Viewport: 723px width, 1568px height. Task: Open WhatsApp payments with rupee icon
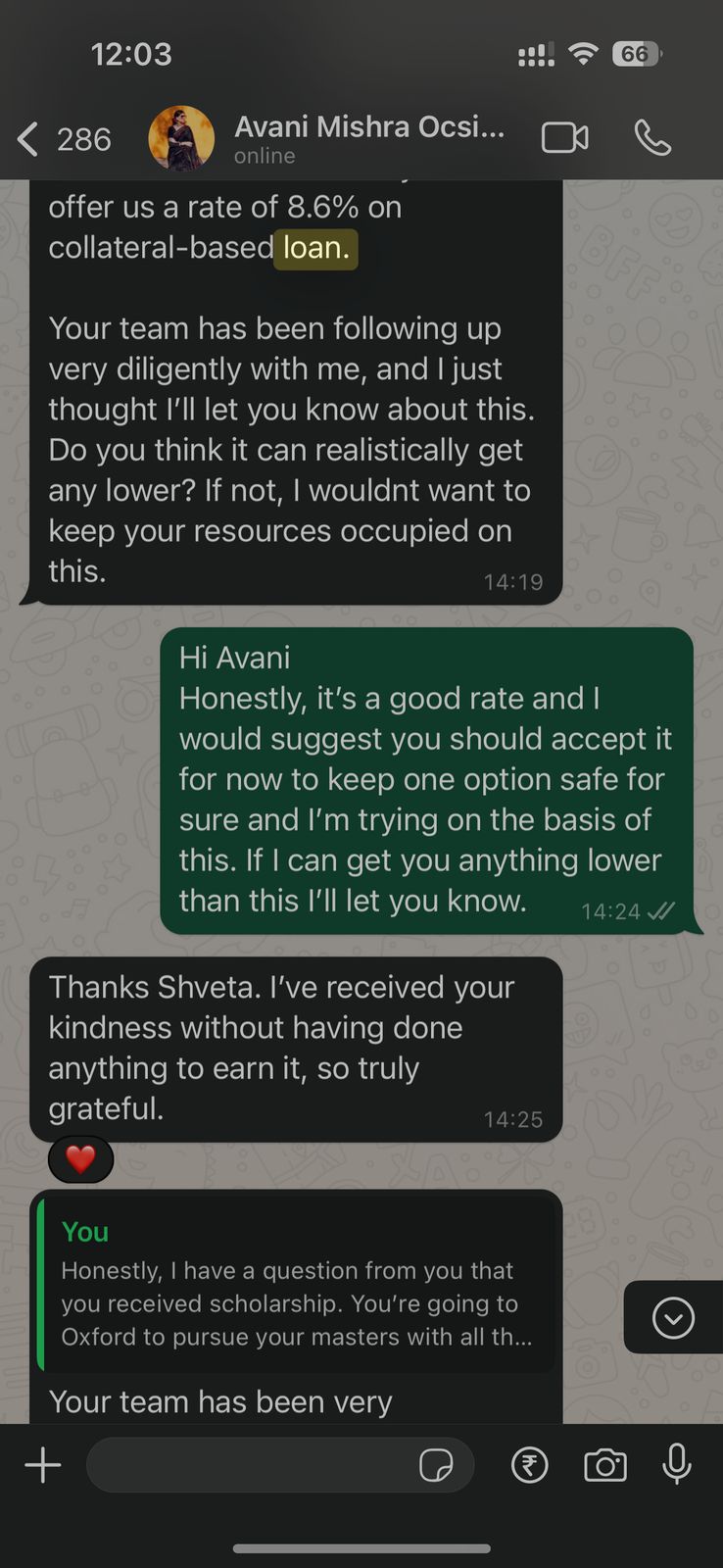[528, 1465]
